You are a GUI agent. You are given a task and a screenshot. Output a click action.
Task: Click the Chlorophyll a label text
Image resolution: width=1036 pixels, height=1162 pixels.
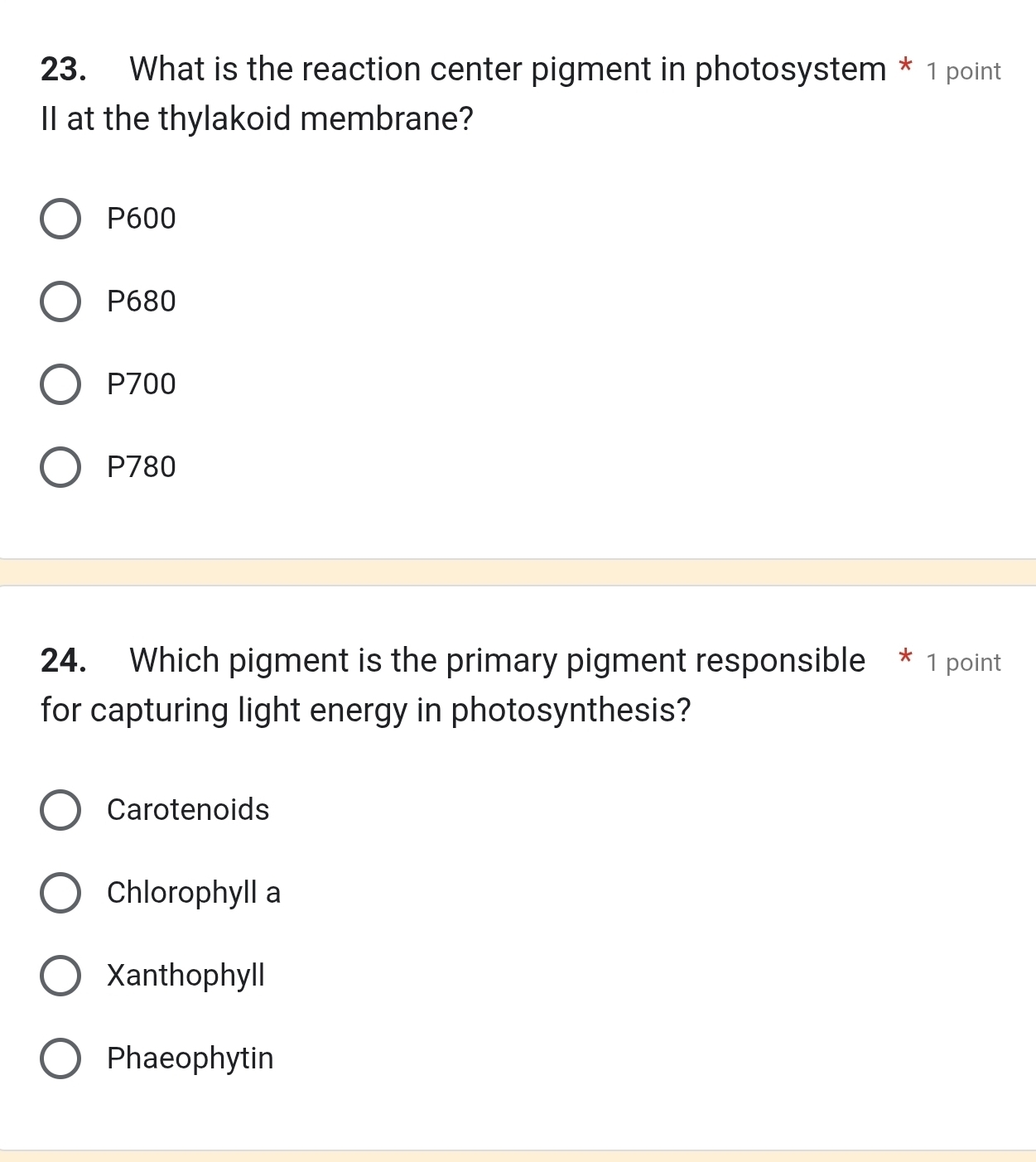[193, 893]
